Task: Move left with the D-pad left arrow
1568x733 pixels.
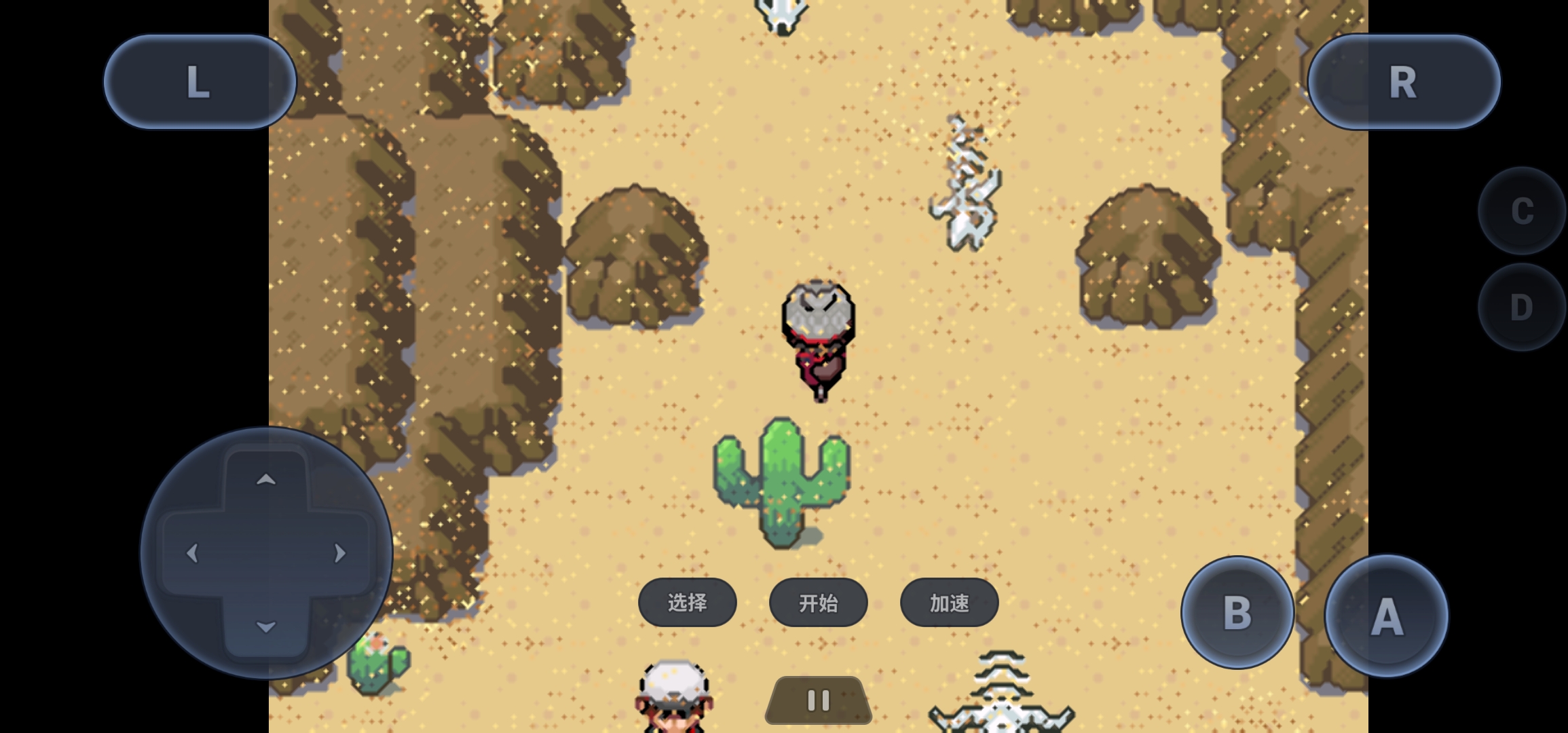Action: tap(193, 553)
